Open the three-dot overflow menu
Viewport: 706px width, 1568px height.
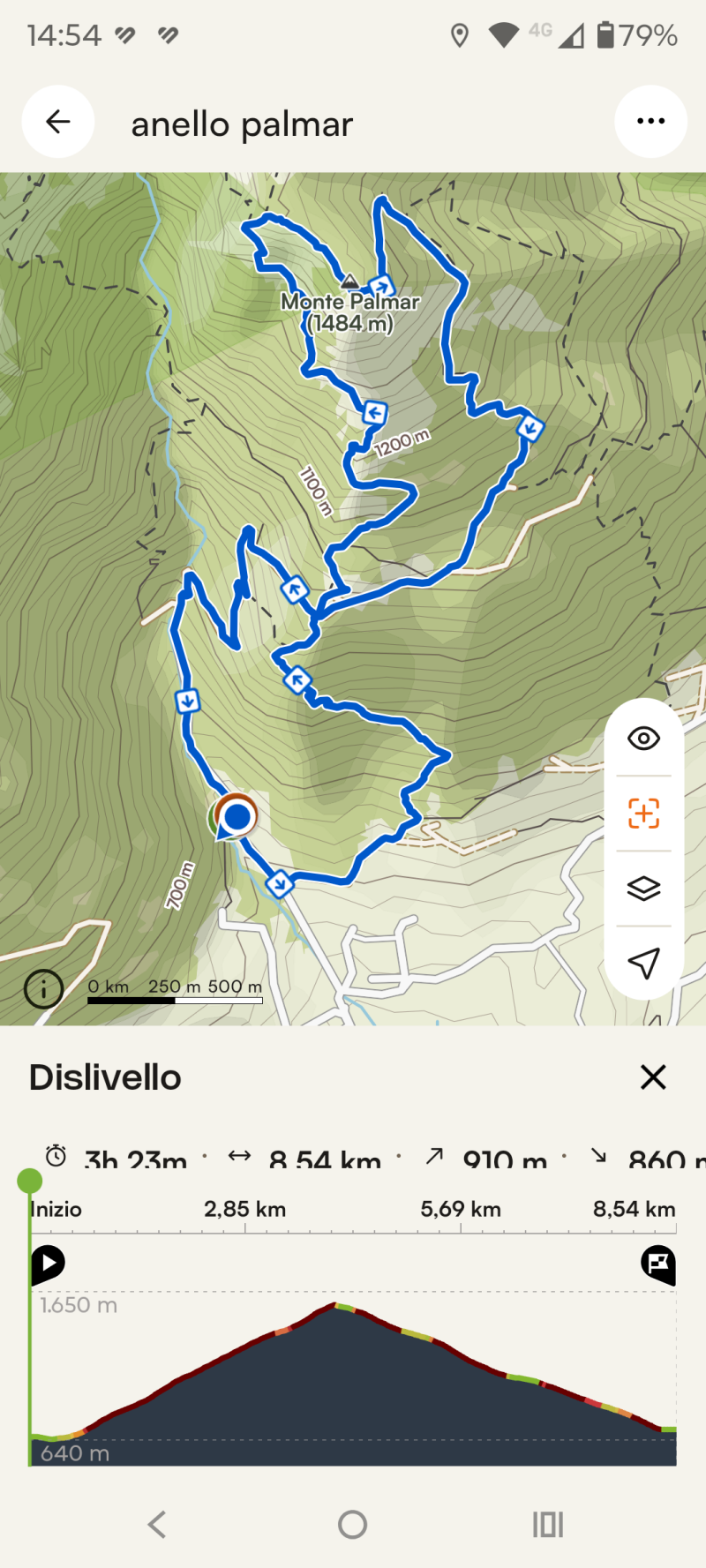650,122
